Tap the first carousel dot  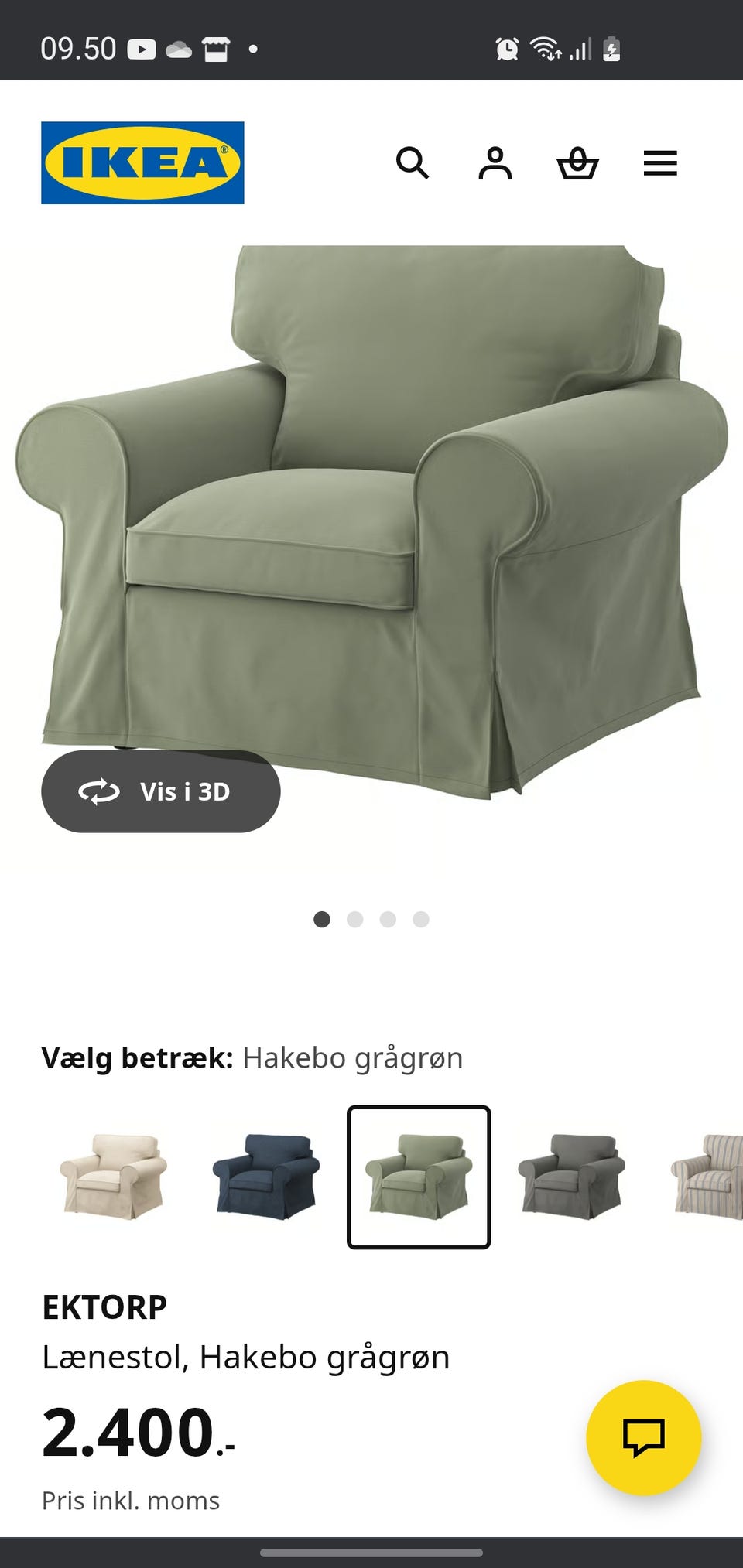(x=323, y=919)
